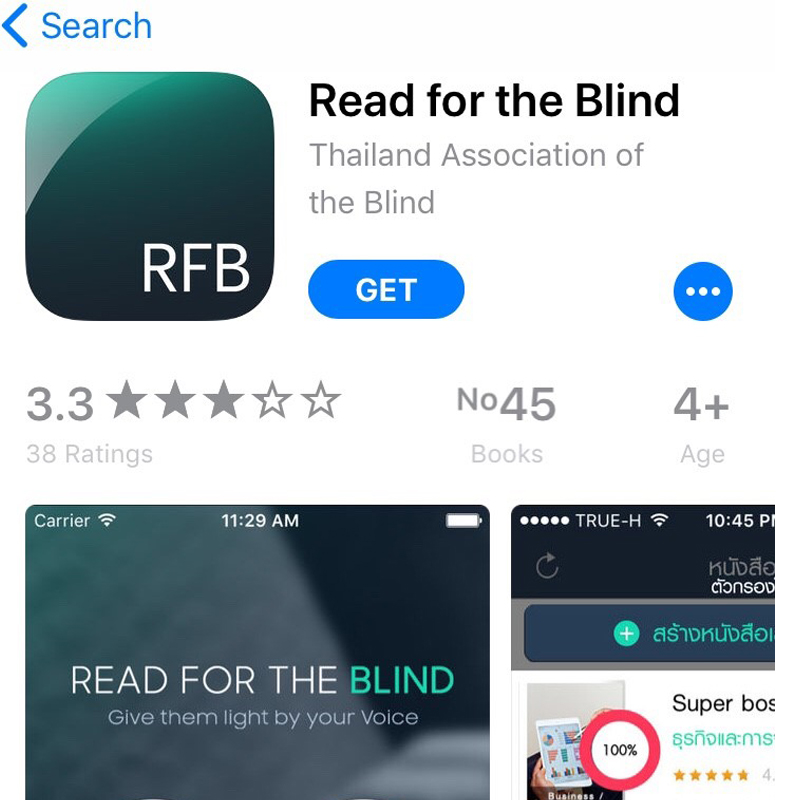Open the more options ellipsis button

click(x=703, y=291)
